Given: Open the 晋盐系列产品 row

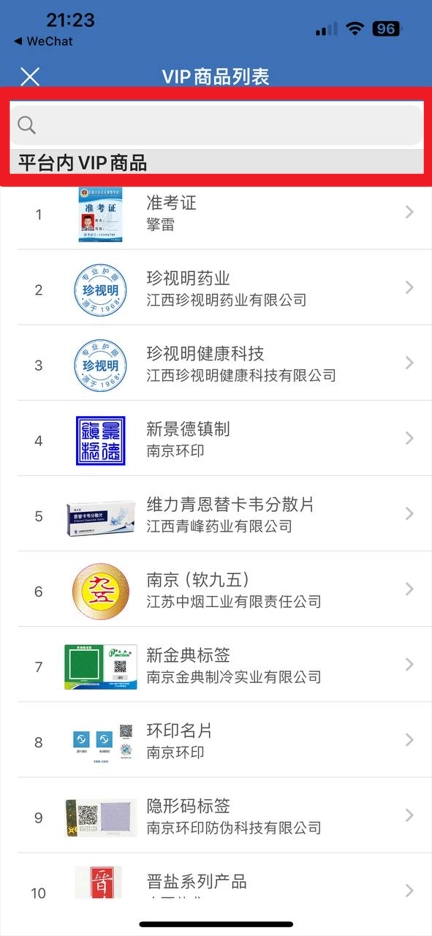Looking at the screenshot, I should click(216, 885).
